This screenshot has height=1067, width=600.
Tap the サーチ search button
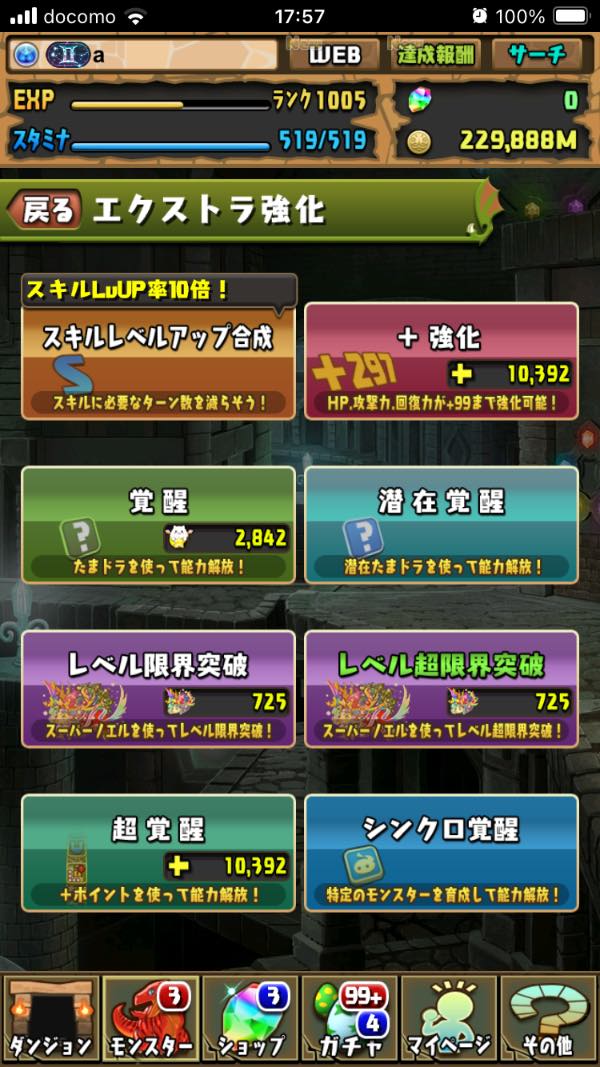tap(536, 55)
